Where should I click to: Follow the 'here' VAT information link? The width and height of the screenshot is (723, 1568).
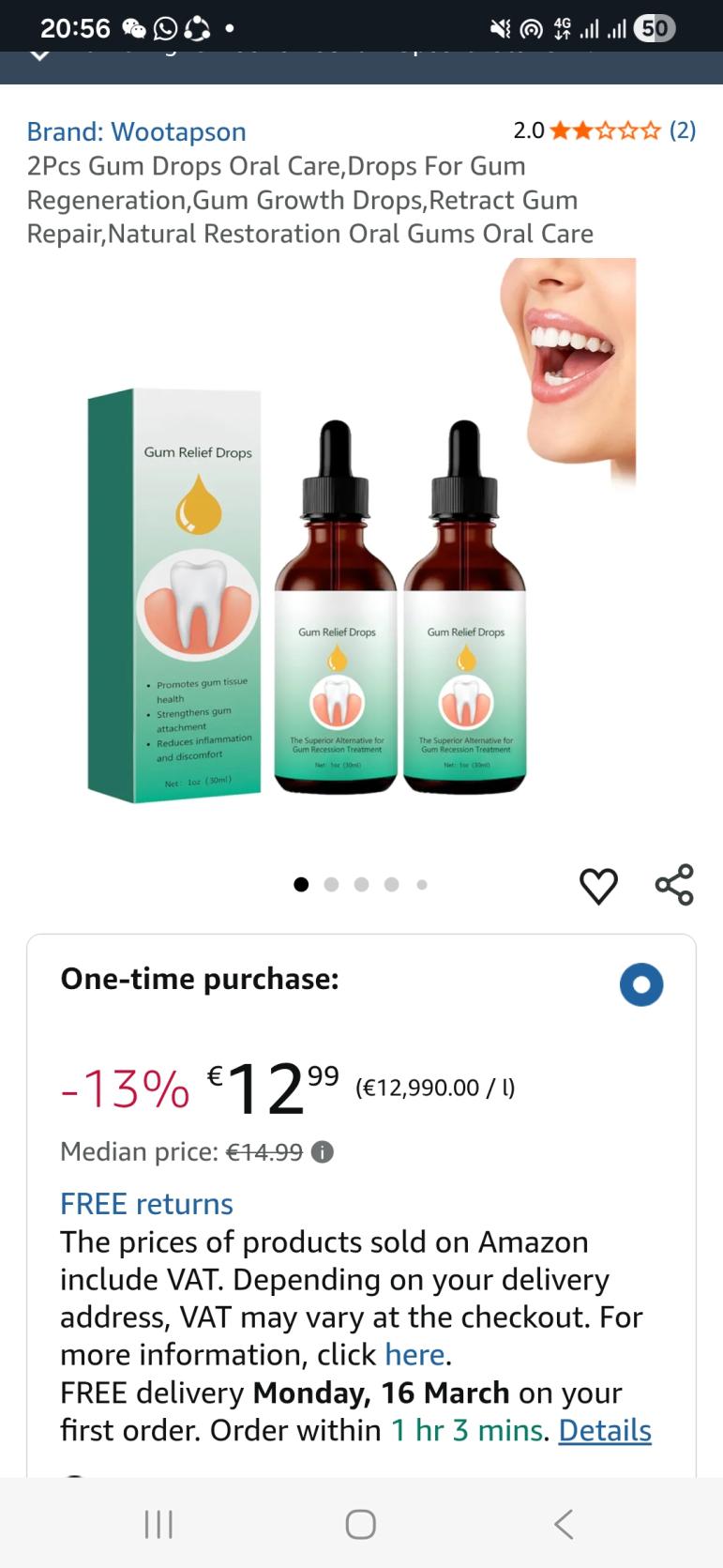(414, 1355)
